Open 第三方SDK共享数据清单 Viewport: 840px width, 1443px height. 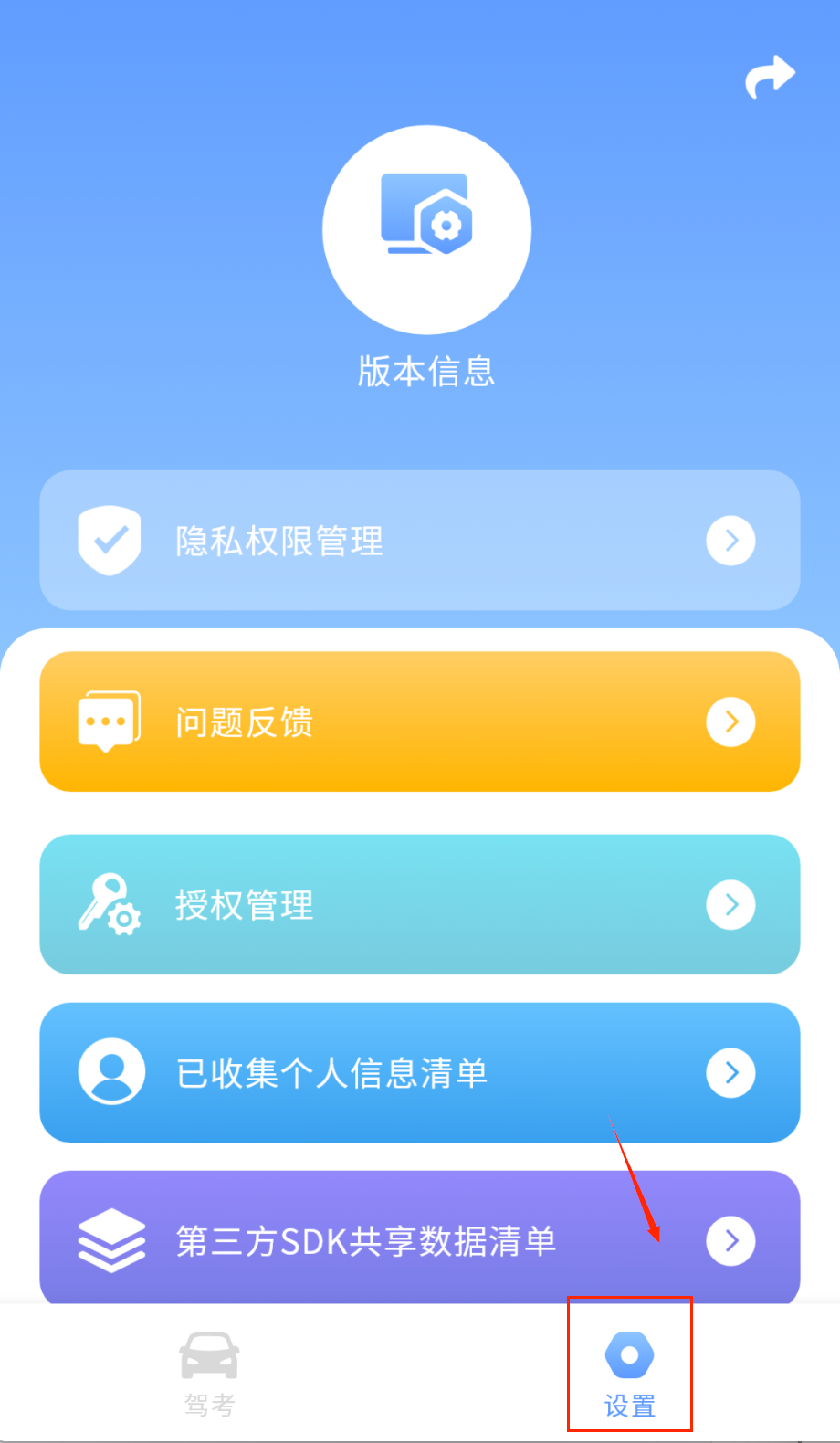420,1238
